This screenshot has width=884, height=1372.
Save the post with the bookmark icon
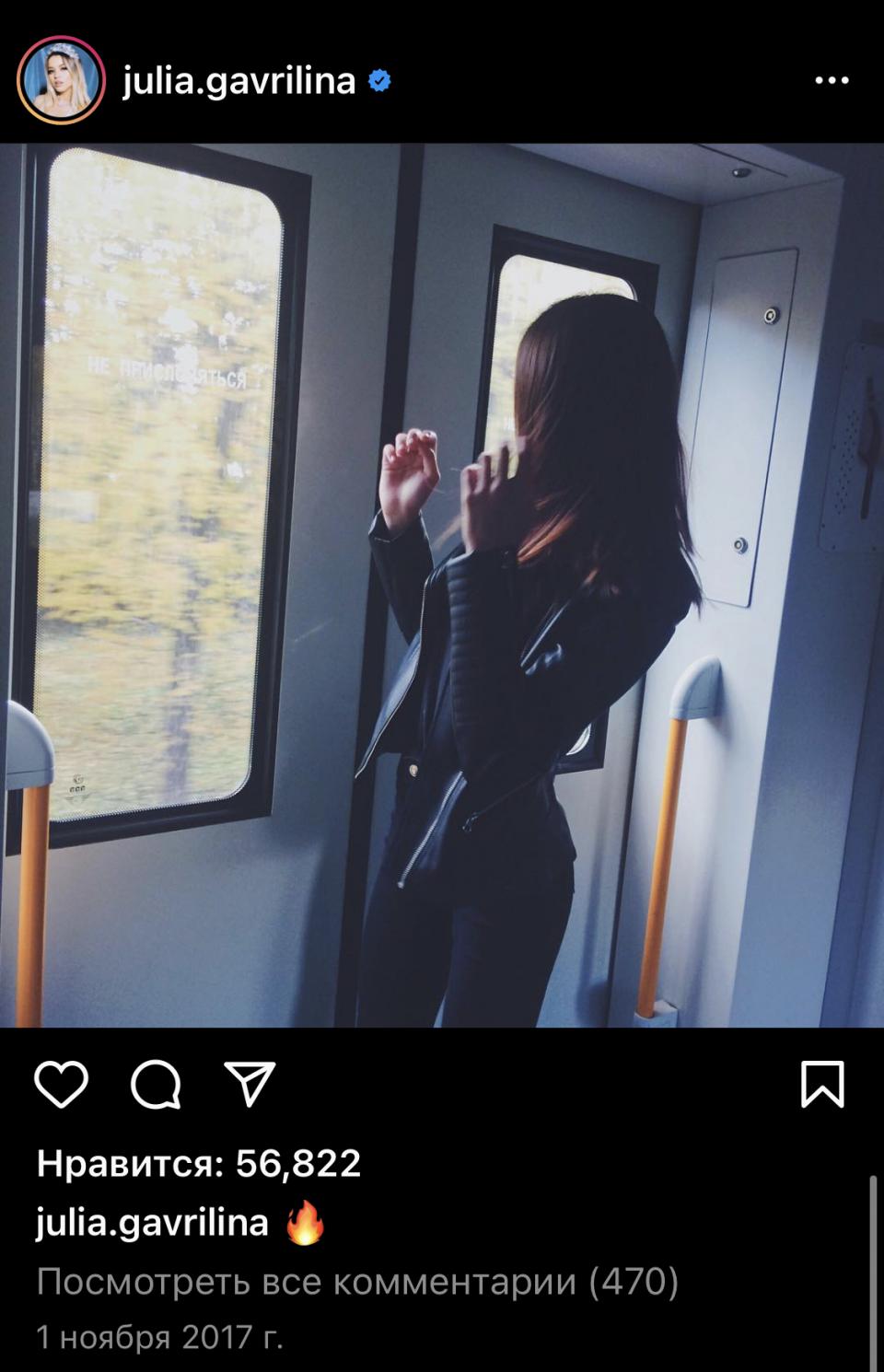pos(821,1084)
